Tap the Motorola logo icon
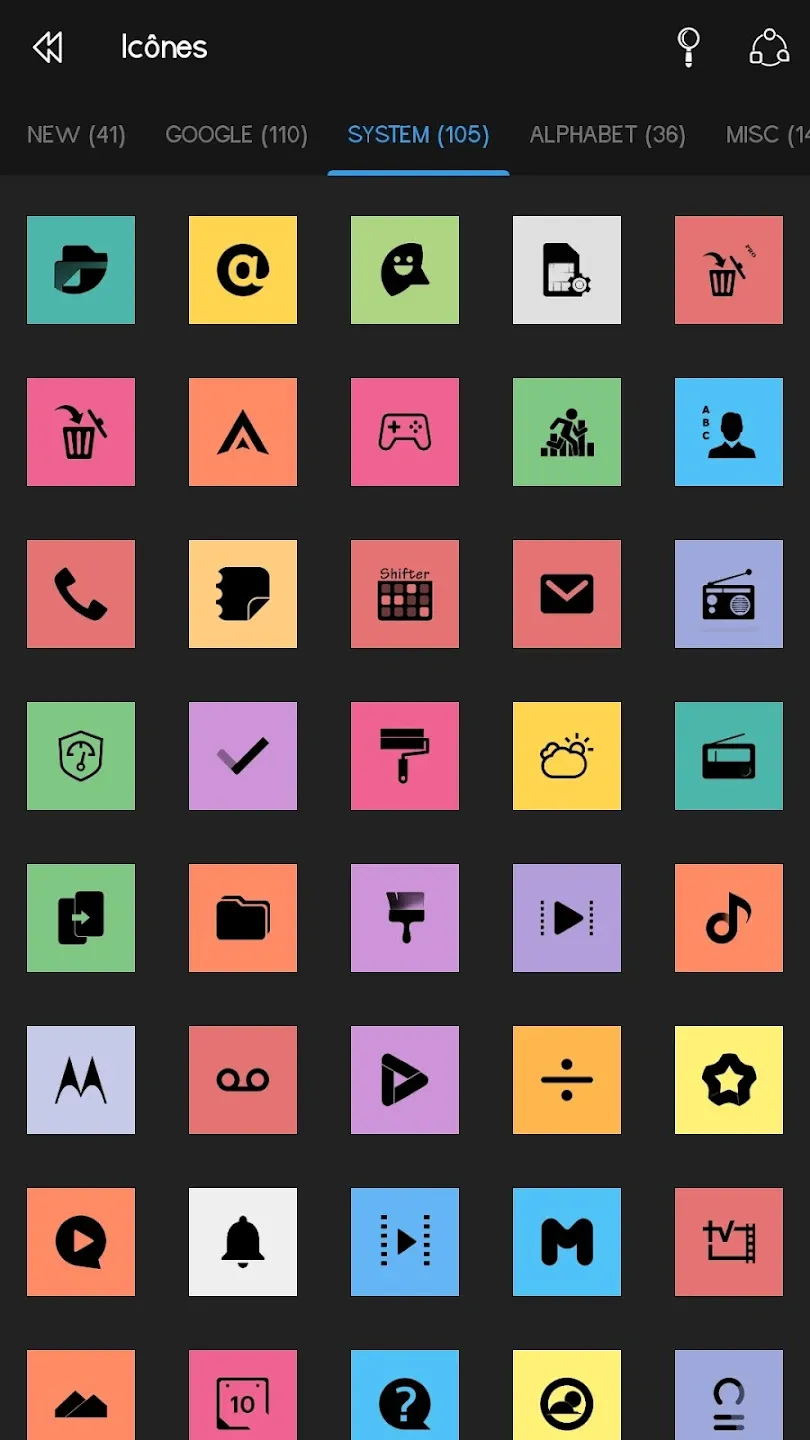The image size is (810, 1440). point(81,1080)
